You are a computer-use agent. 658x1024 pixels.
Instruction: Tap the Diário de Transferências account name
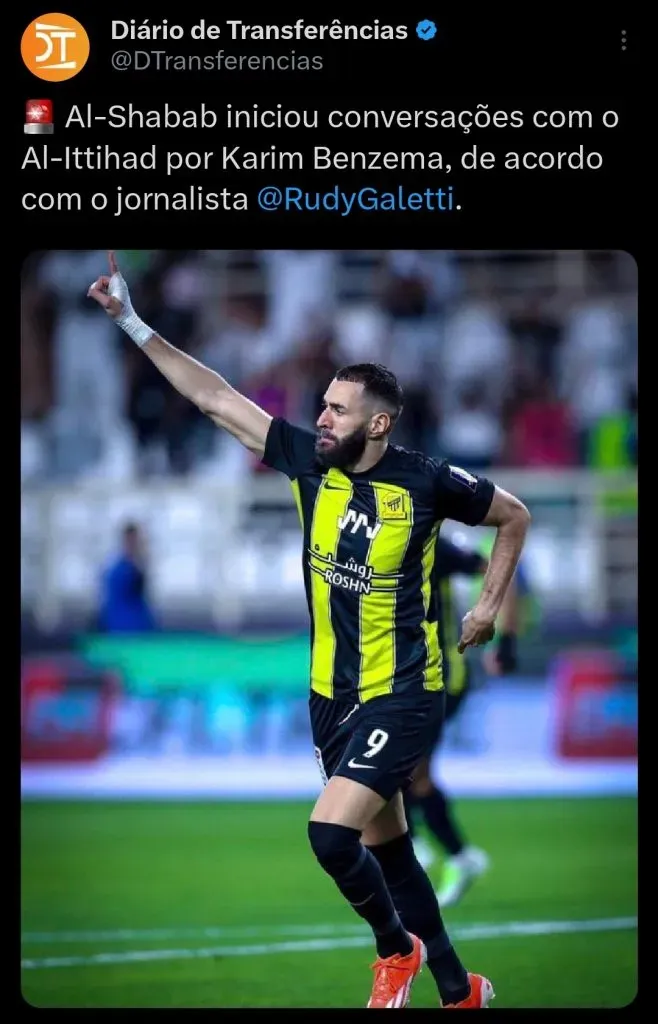point(259,30)
